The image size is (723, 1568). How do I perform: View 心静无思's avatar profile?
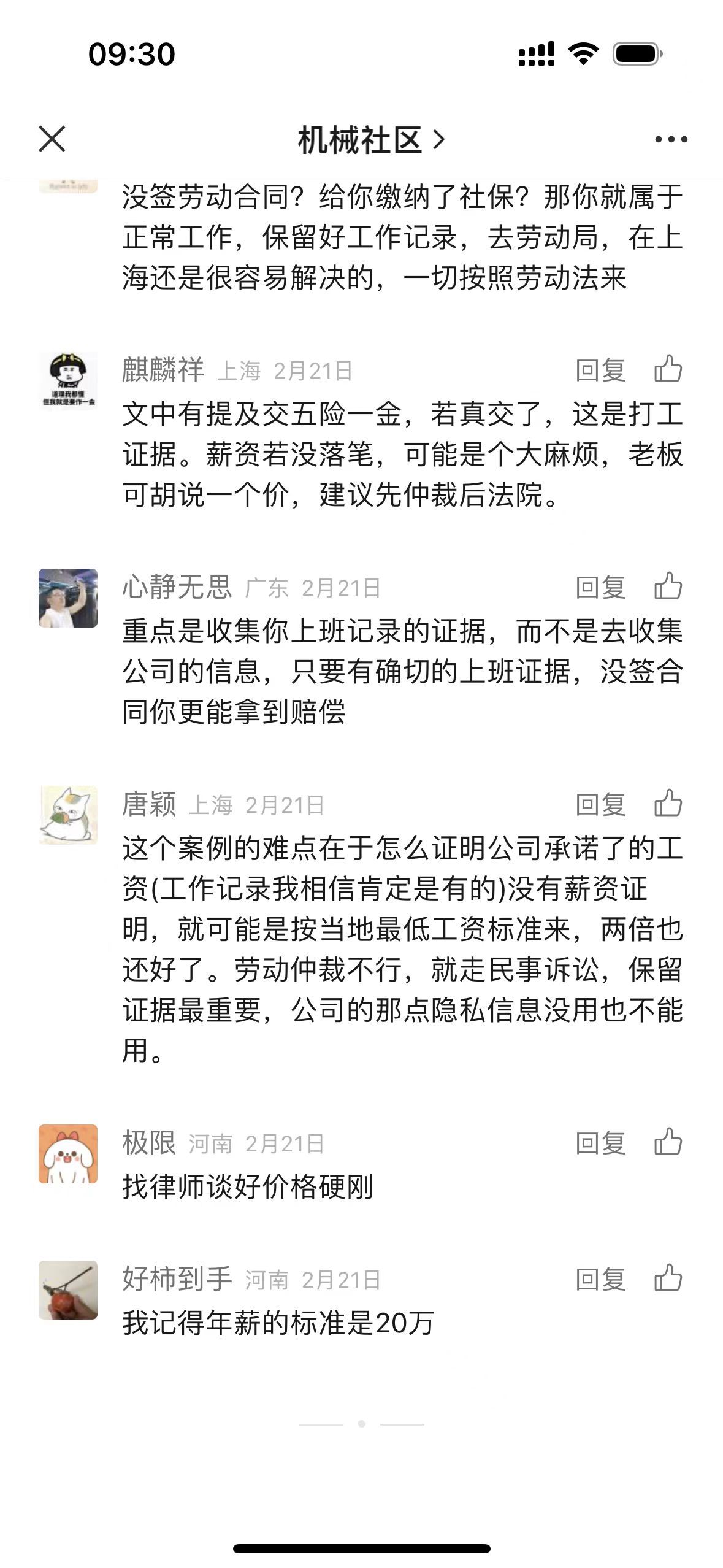pyautogui.click(x=68, y=598)
